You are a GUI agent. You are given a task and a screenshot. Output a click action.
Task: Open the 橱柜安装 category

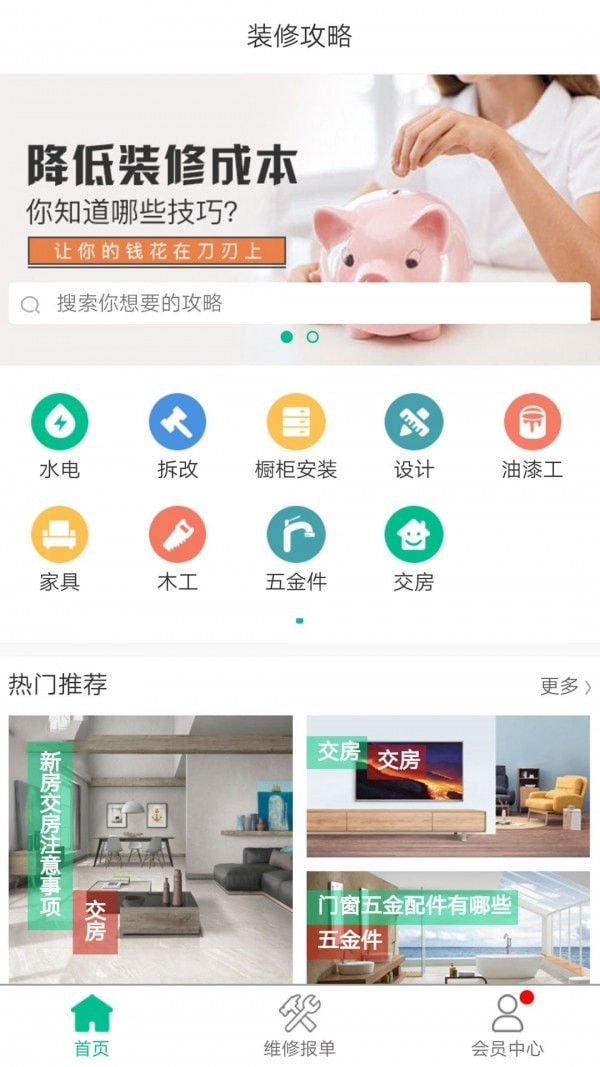(x=296, y=436)
